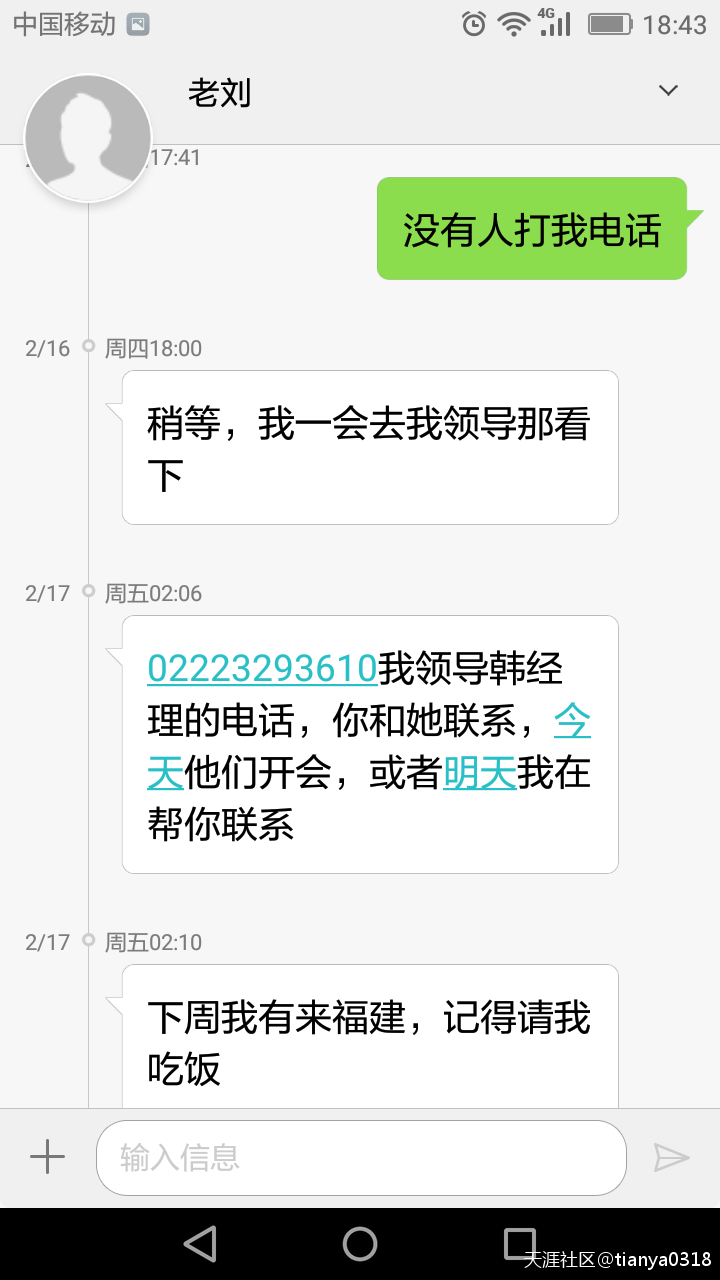The image size is (720, 1280).
Task: Expand the conversation options chevron
Action: click(x=667, y=90)
